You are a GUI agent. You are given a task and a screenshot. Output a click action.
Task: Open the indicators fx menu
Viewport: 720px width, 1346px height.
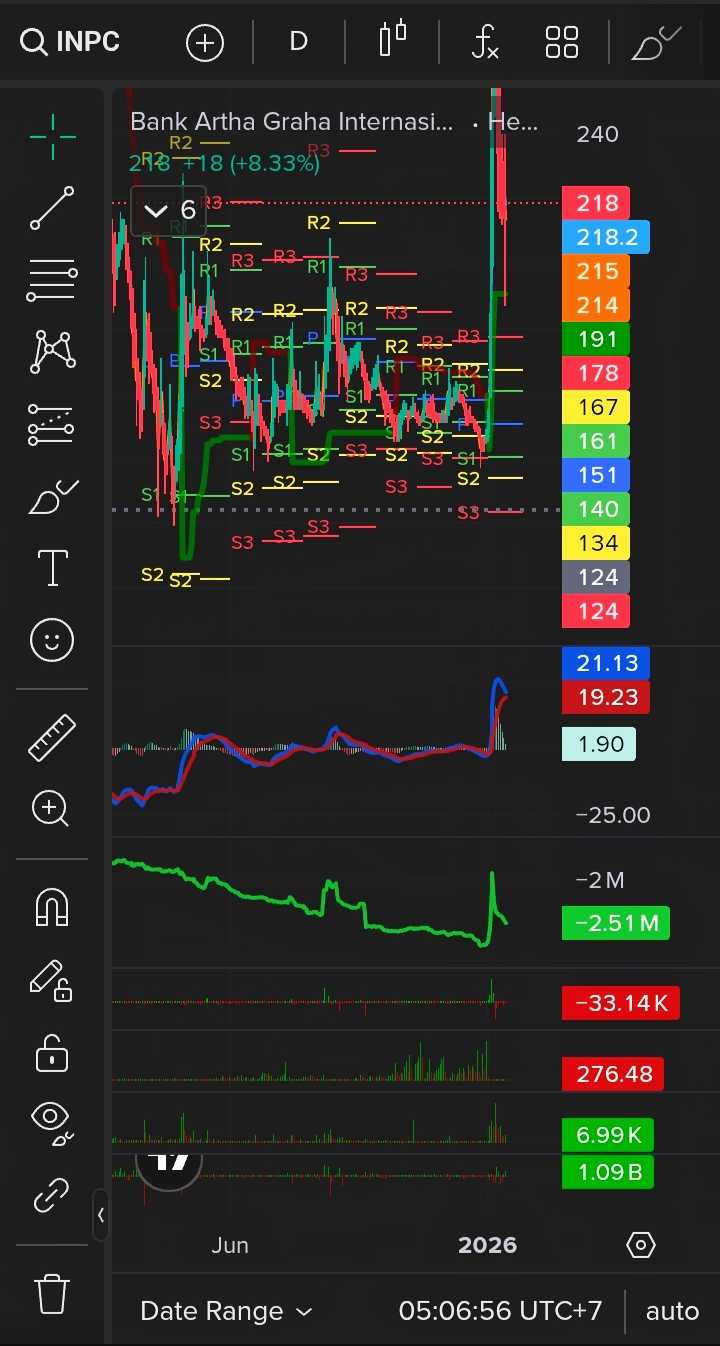[485, 42]
